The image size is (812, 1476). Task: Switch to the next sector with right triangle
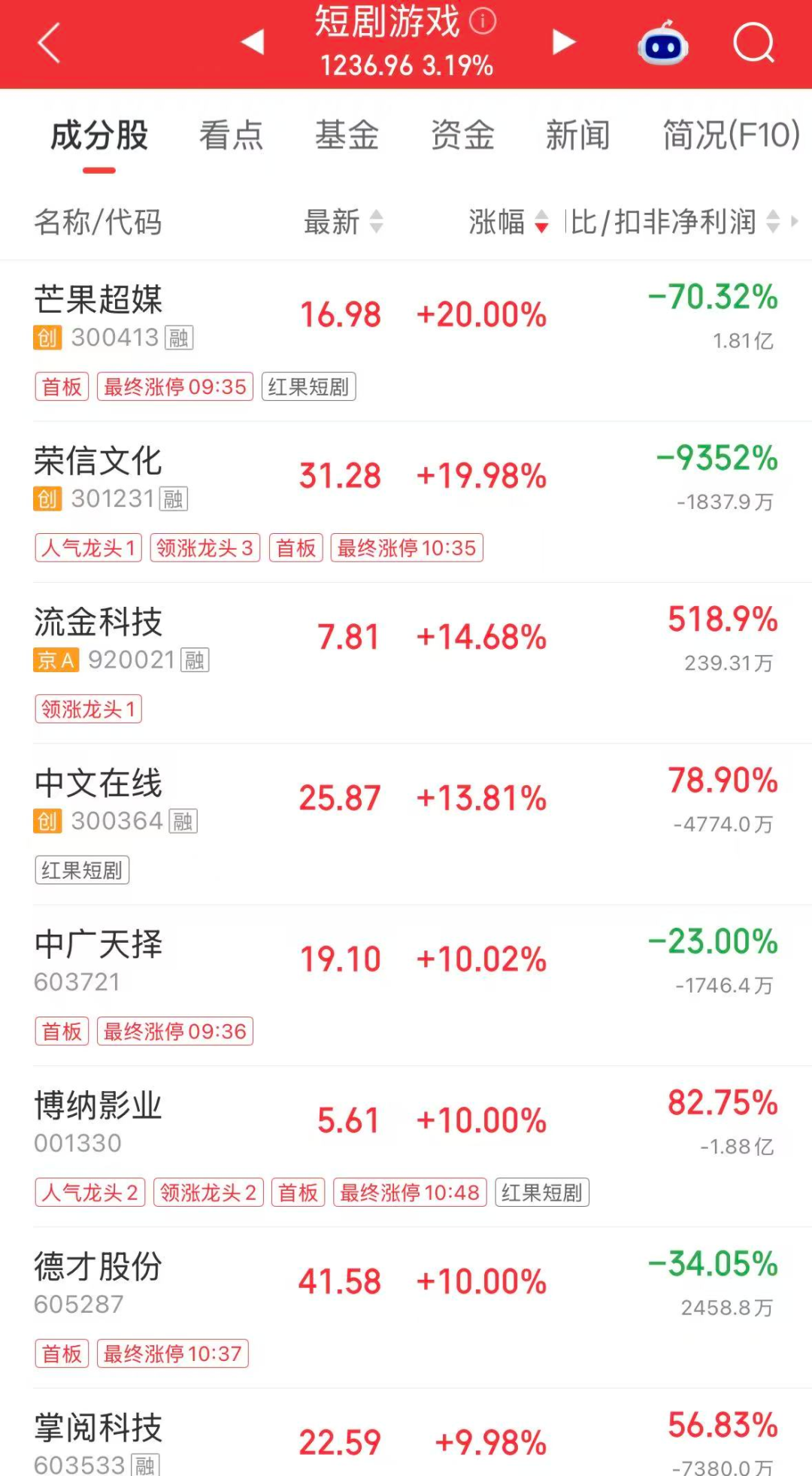[x=564, y=42]
